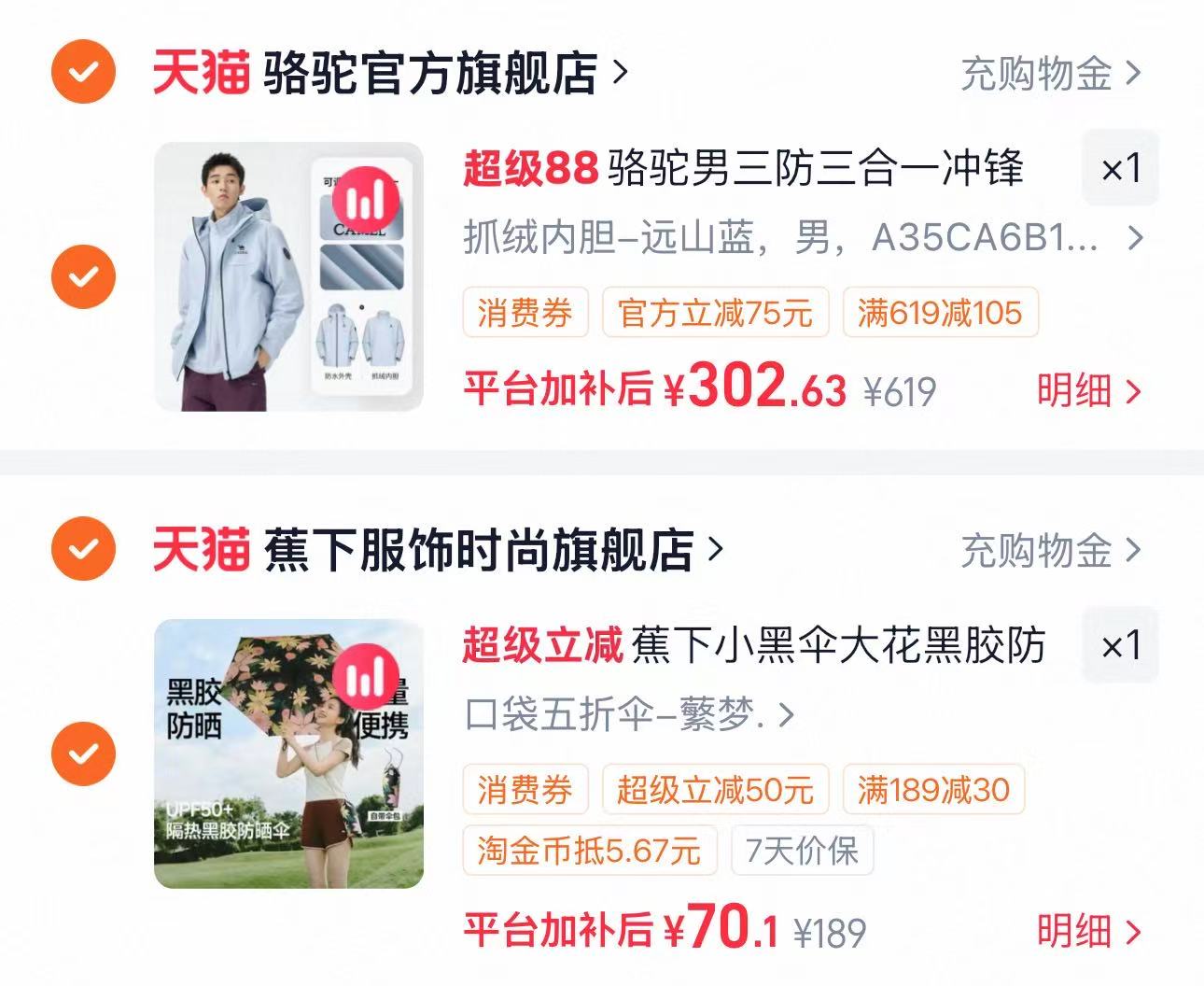
Task: Change quantity ×1 for the 蕉下 umbrella
Action: (x=1120, y=646)
